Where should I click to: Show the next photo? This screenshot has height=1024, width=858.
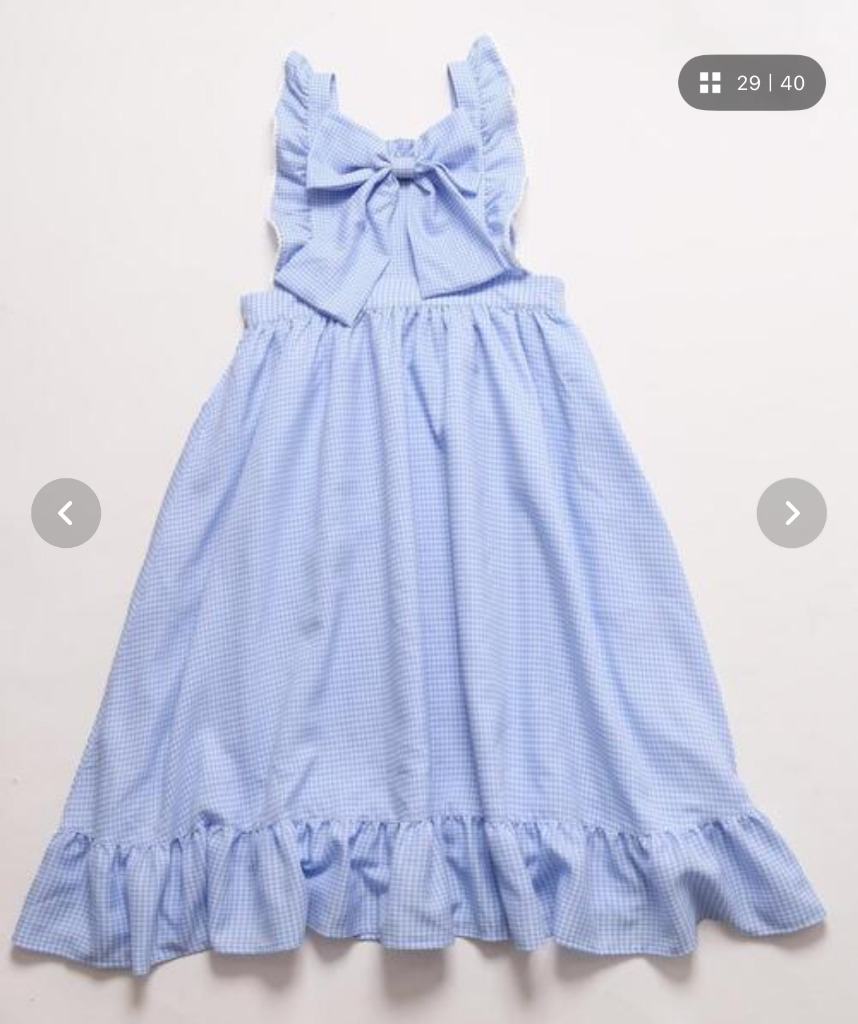point(791,513)
